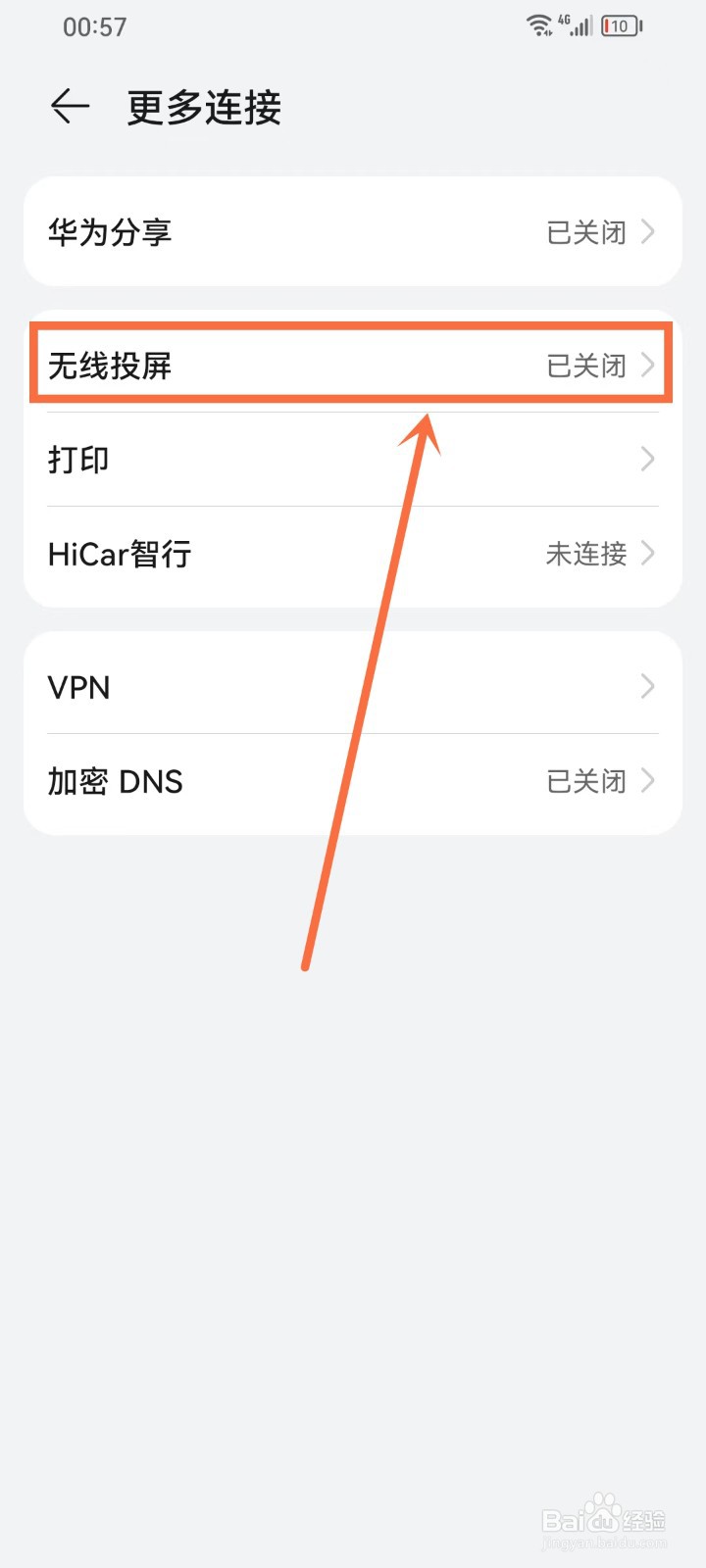Tap the Wi-Fi icon in status bar
This screenshot has width=706, height=1568.
[x=540, y=26]
